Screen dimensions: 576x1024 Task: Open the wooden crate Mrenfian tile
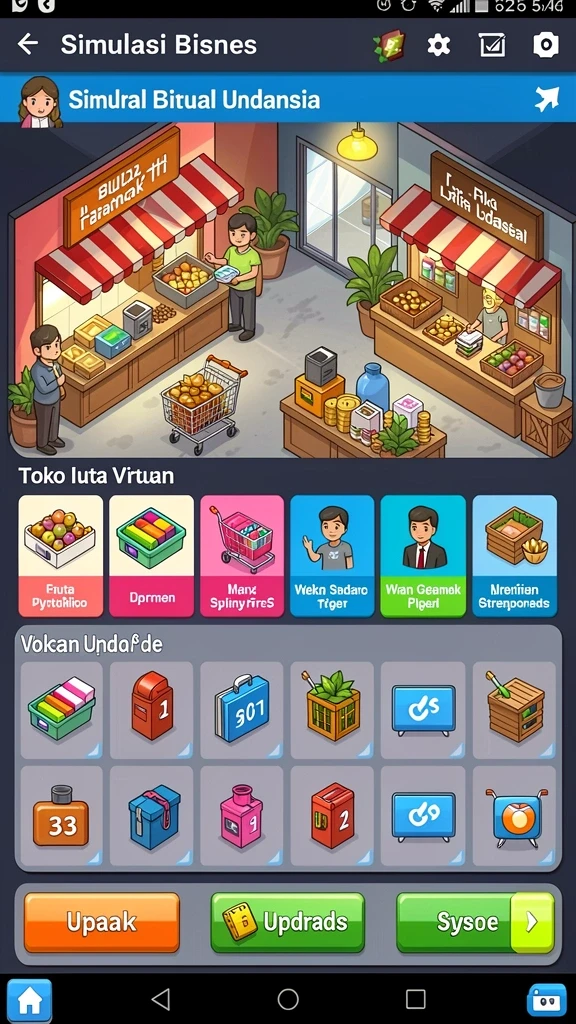[515, 556]
